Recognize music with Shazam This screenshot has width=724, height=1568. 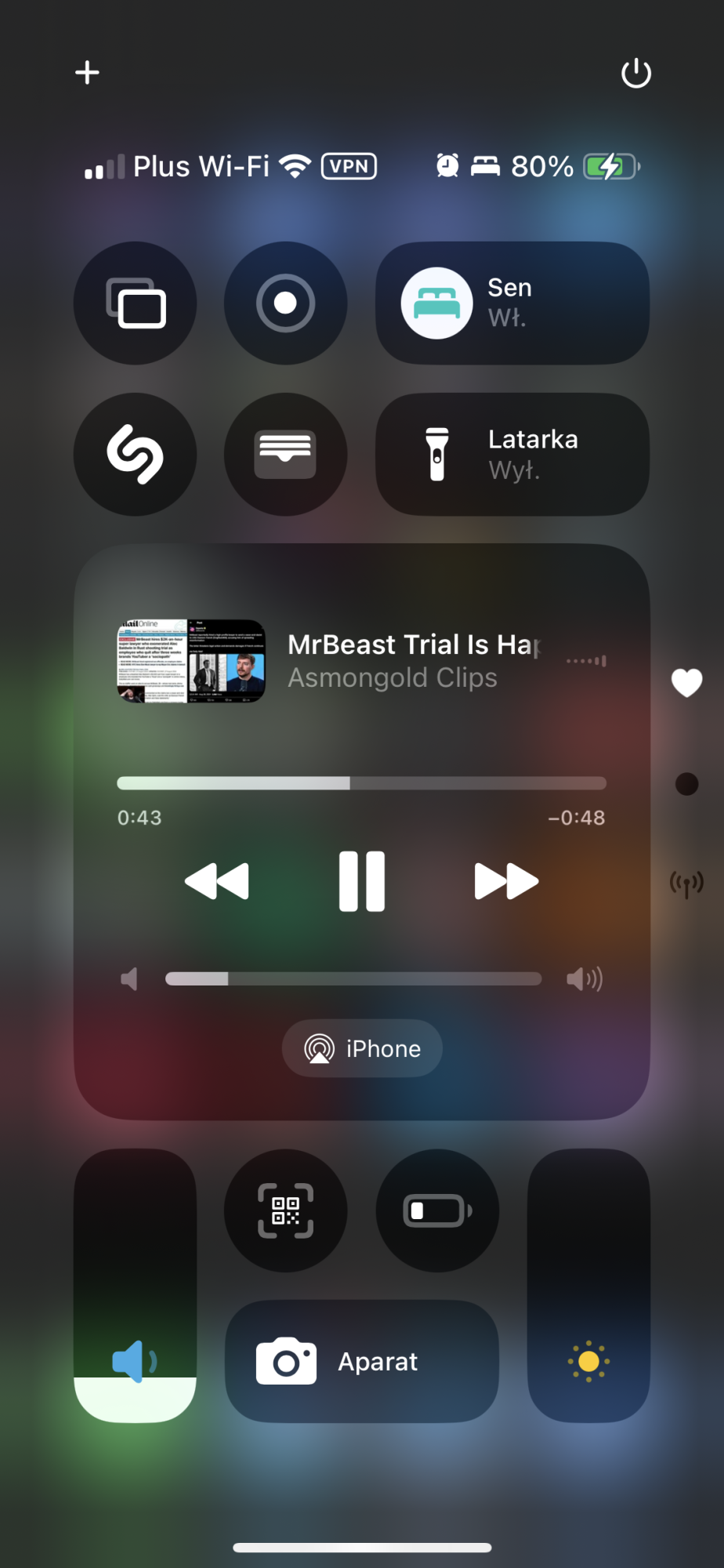click(x=136, y=455)
